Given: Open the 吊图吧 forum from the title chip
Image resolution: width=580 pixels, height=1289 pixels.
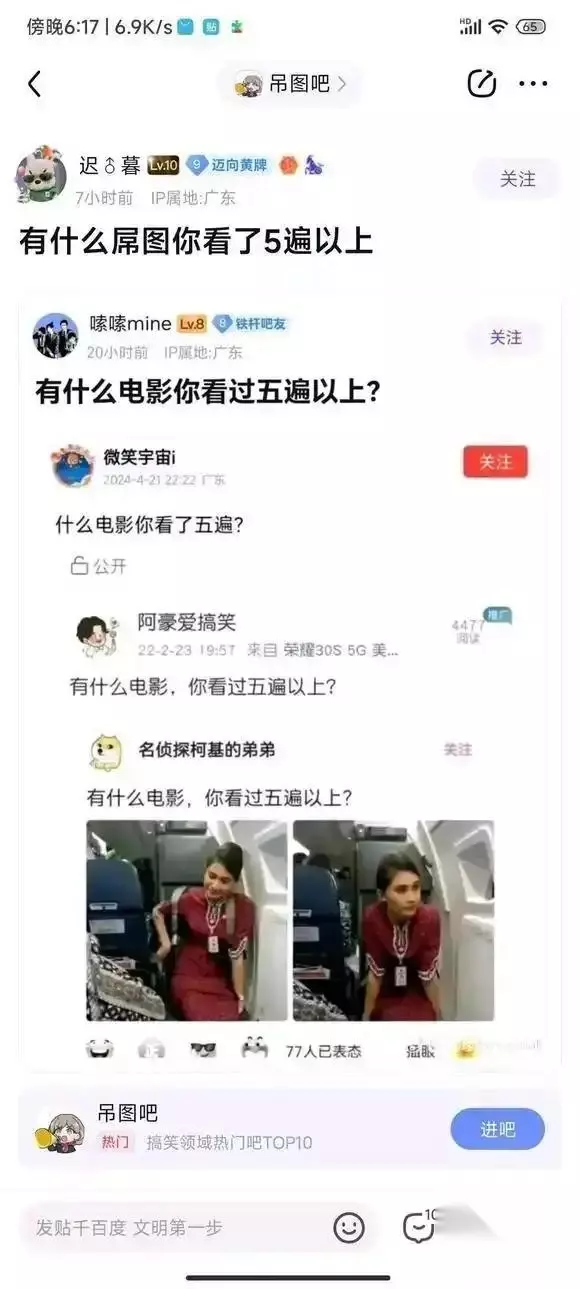Looking at the screenshot, I should click(x=290, y=84).
